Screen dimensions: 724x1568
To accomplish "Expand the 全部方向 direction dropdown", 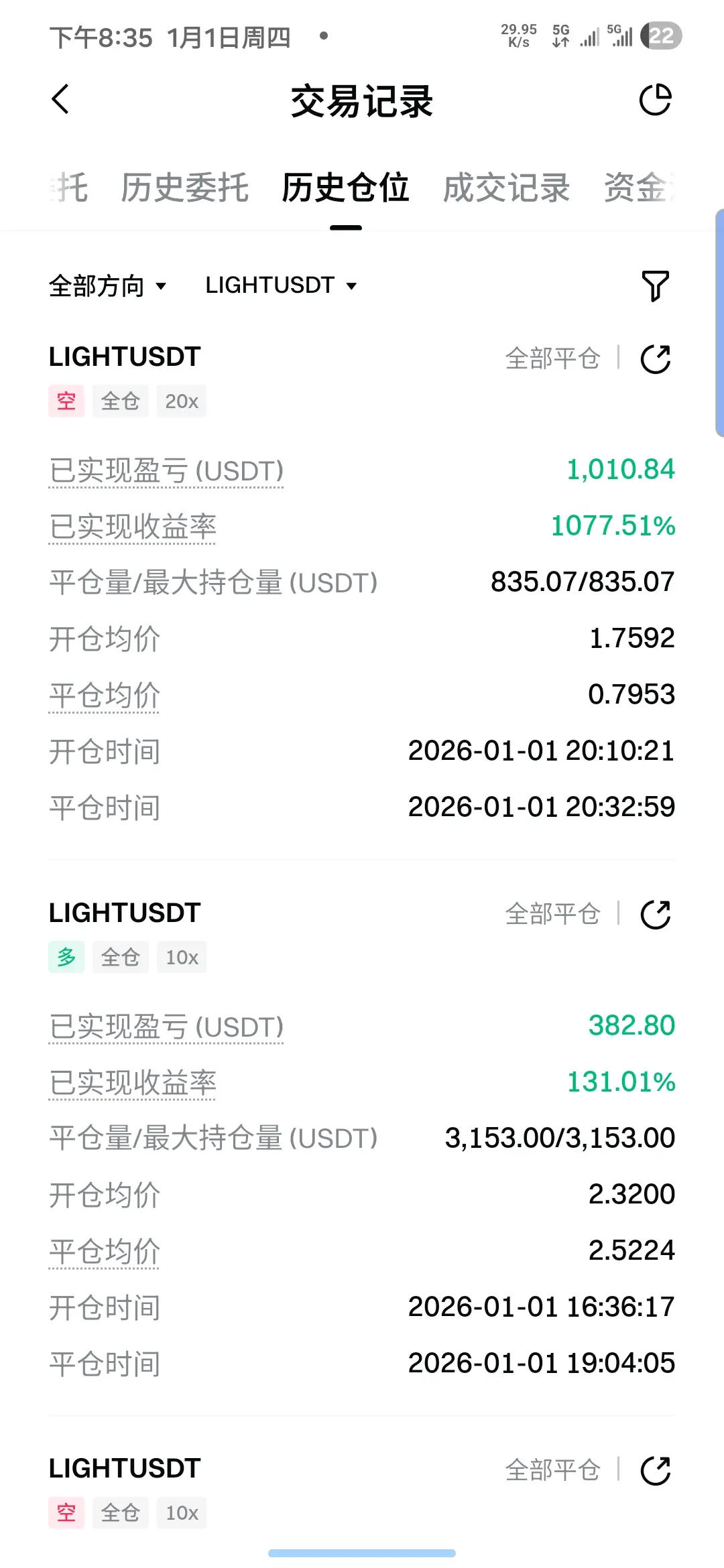I will [107, 286].
